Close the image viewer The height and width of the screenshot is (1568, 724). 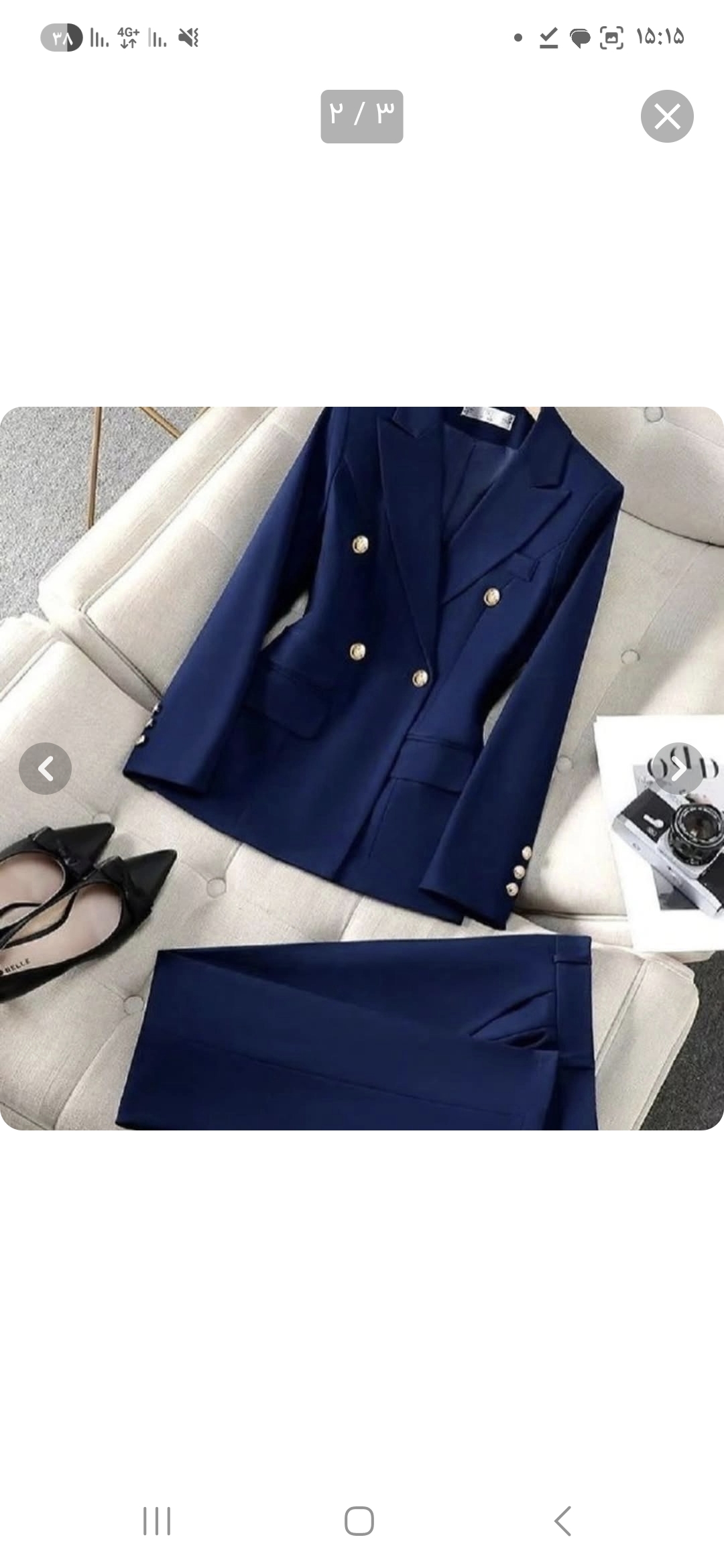point(666,117)
